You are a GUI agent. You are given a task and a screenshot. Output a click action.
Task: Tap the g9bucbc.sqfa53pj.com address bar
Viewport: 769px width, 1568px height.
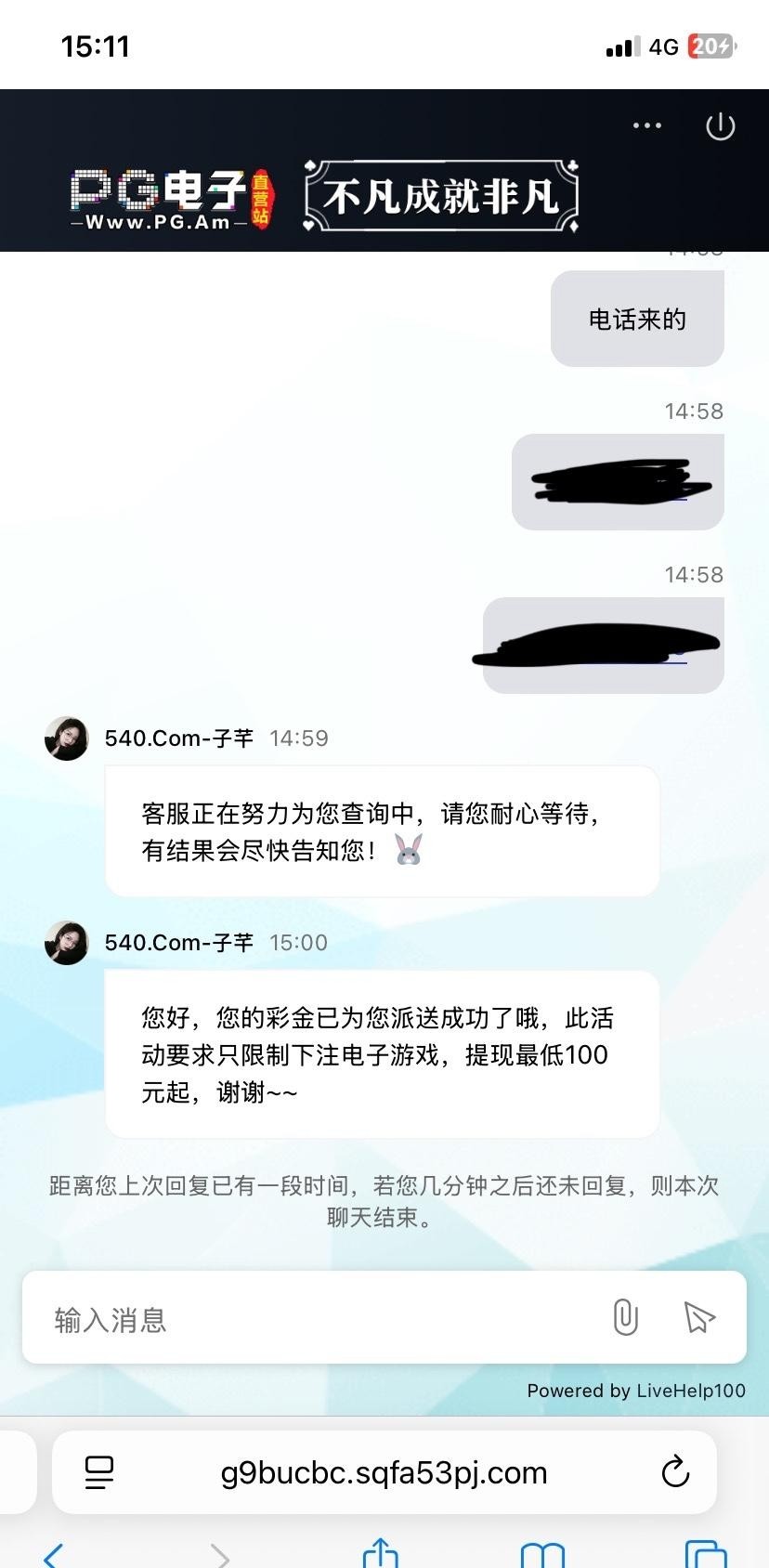click(x=384, y=1472)
